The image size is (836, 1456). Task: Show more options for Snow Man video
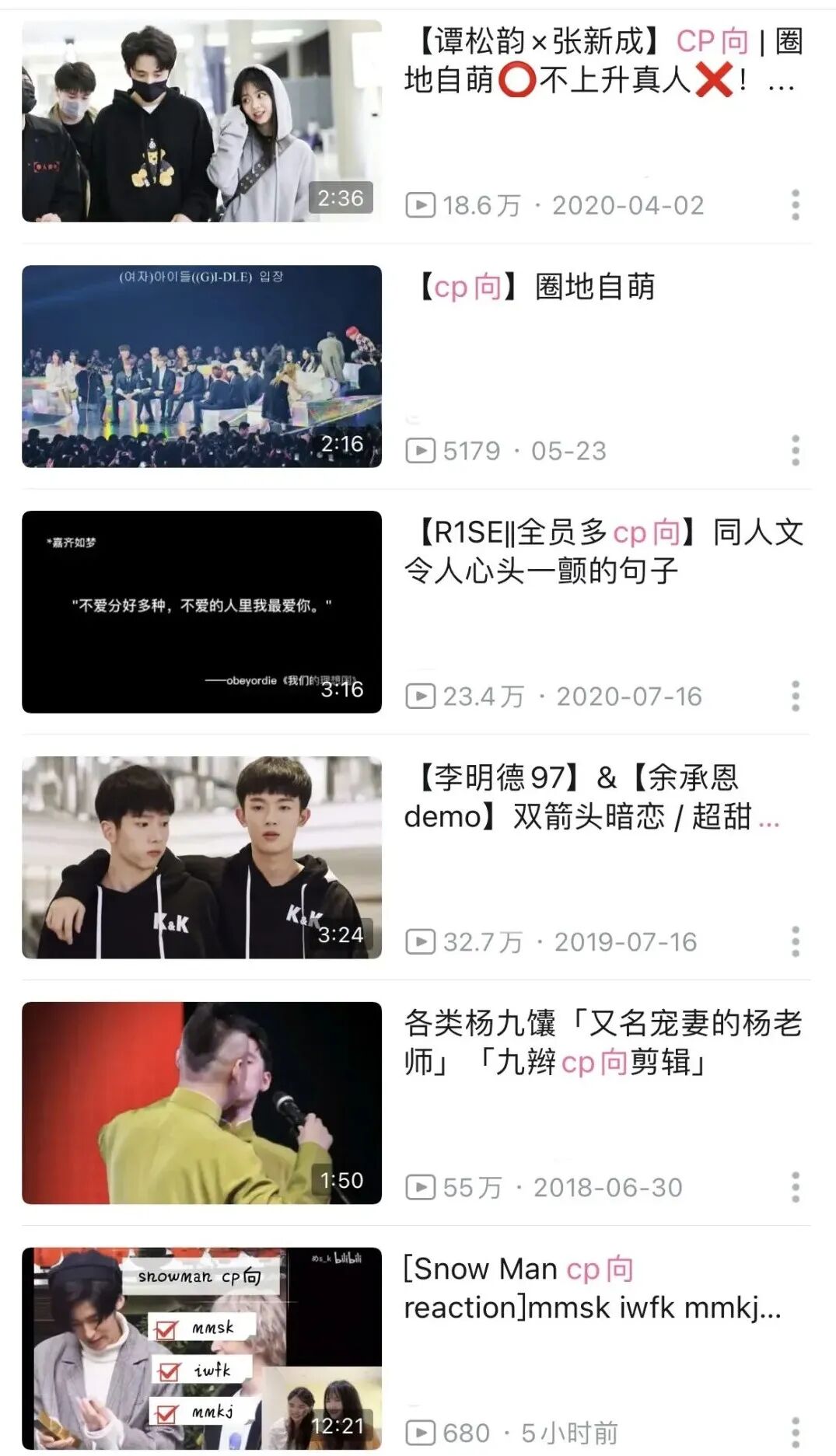pyautogui.click(x=795, y=1432)
